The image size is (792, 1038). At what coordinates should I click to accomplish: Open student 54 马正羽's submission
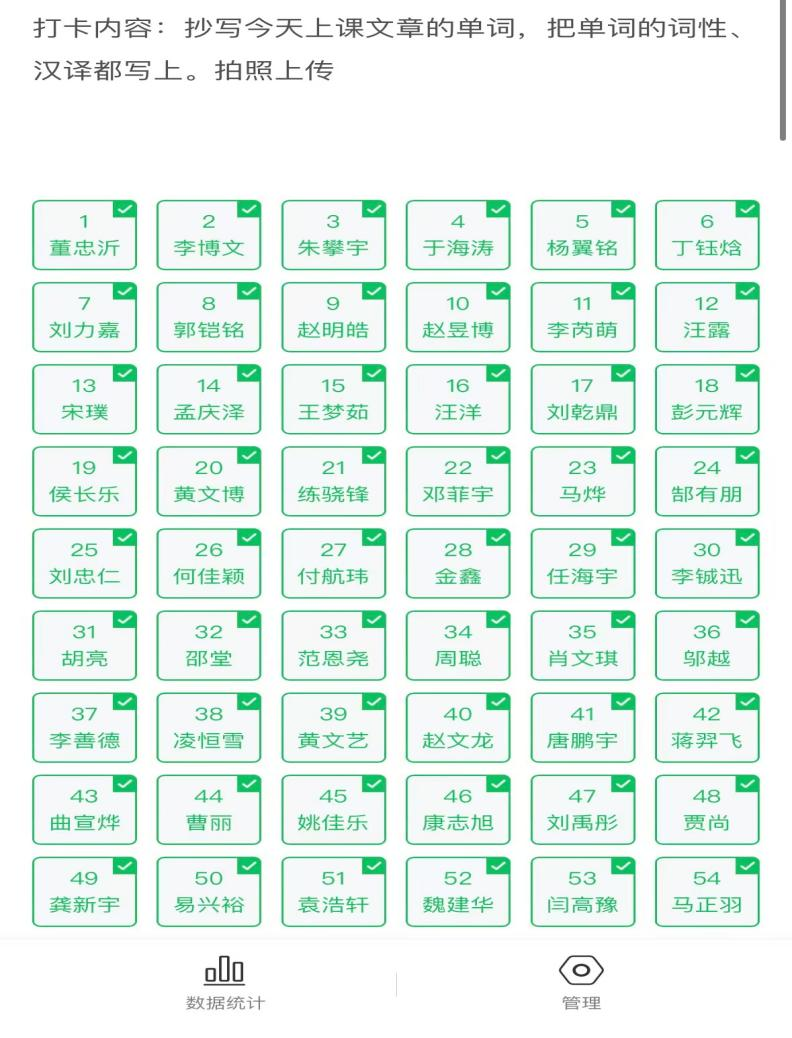pyautogui.click(x=707, y=892)
